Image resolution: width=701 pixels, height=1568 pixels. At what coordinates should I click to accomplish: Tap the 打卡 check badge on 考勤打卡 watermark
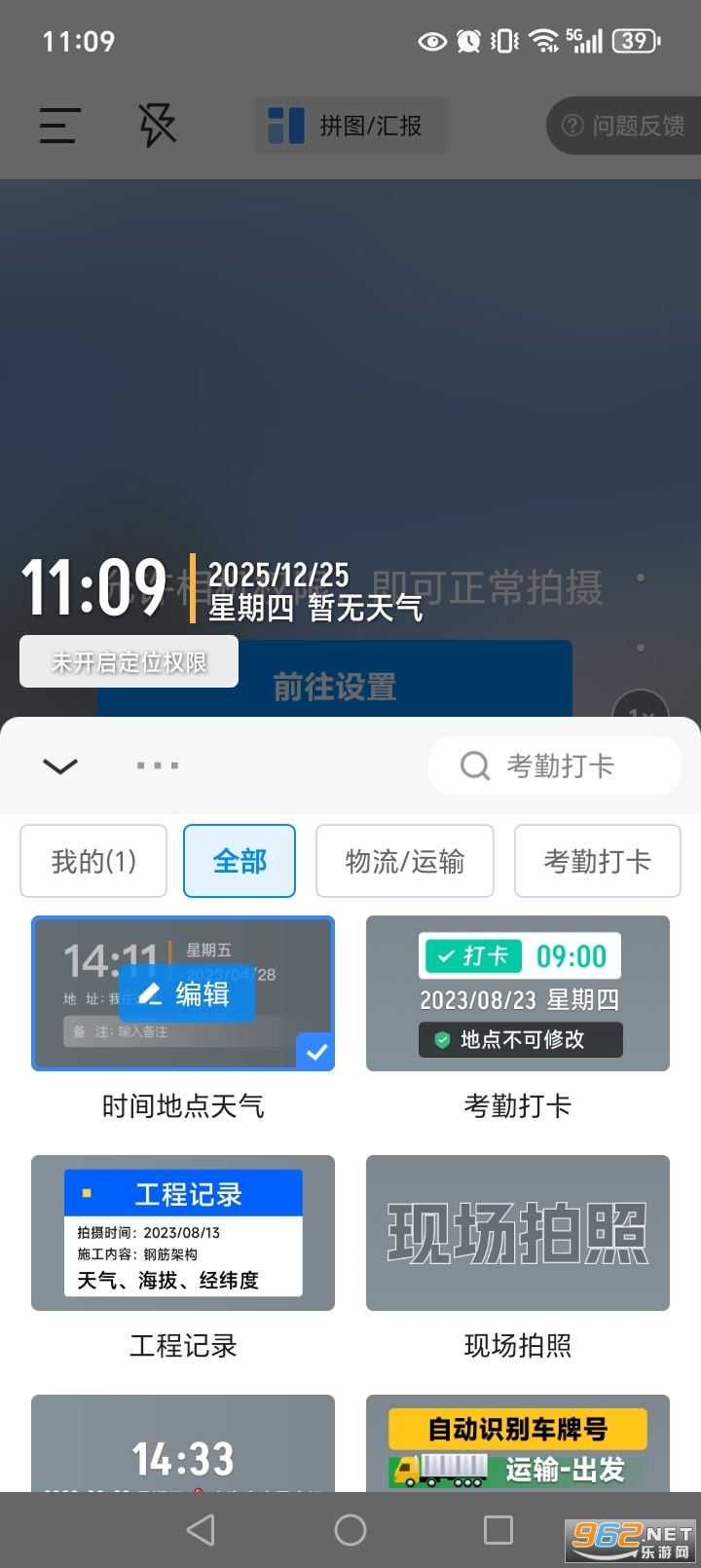coord(474,955)
